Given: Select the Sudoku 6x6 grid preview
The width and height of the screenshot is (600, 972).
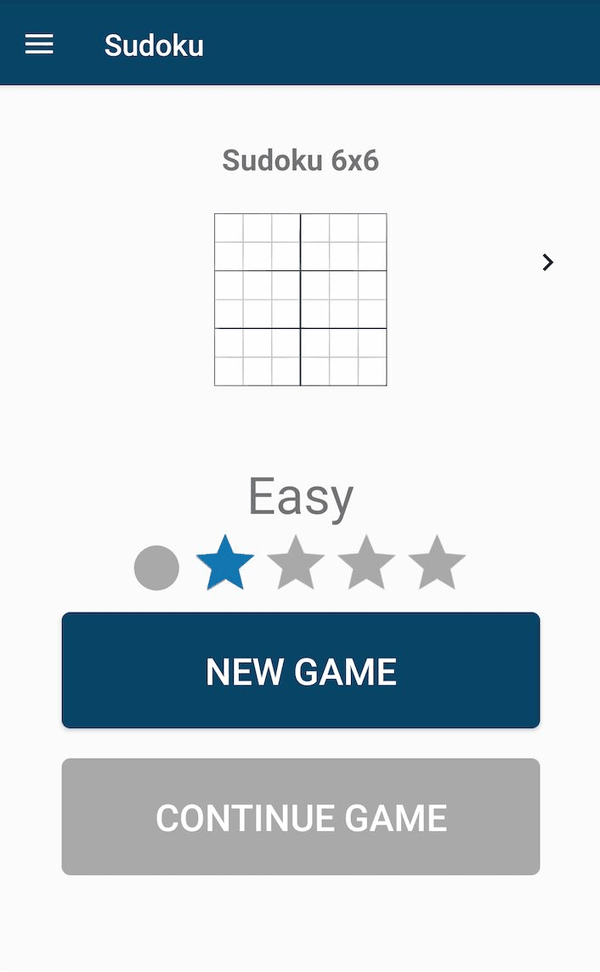Looking at the screenshot, I should pyautogui.click(x=301, y=299).
